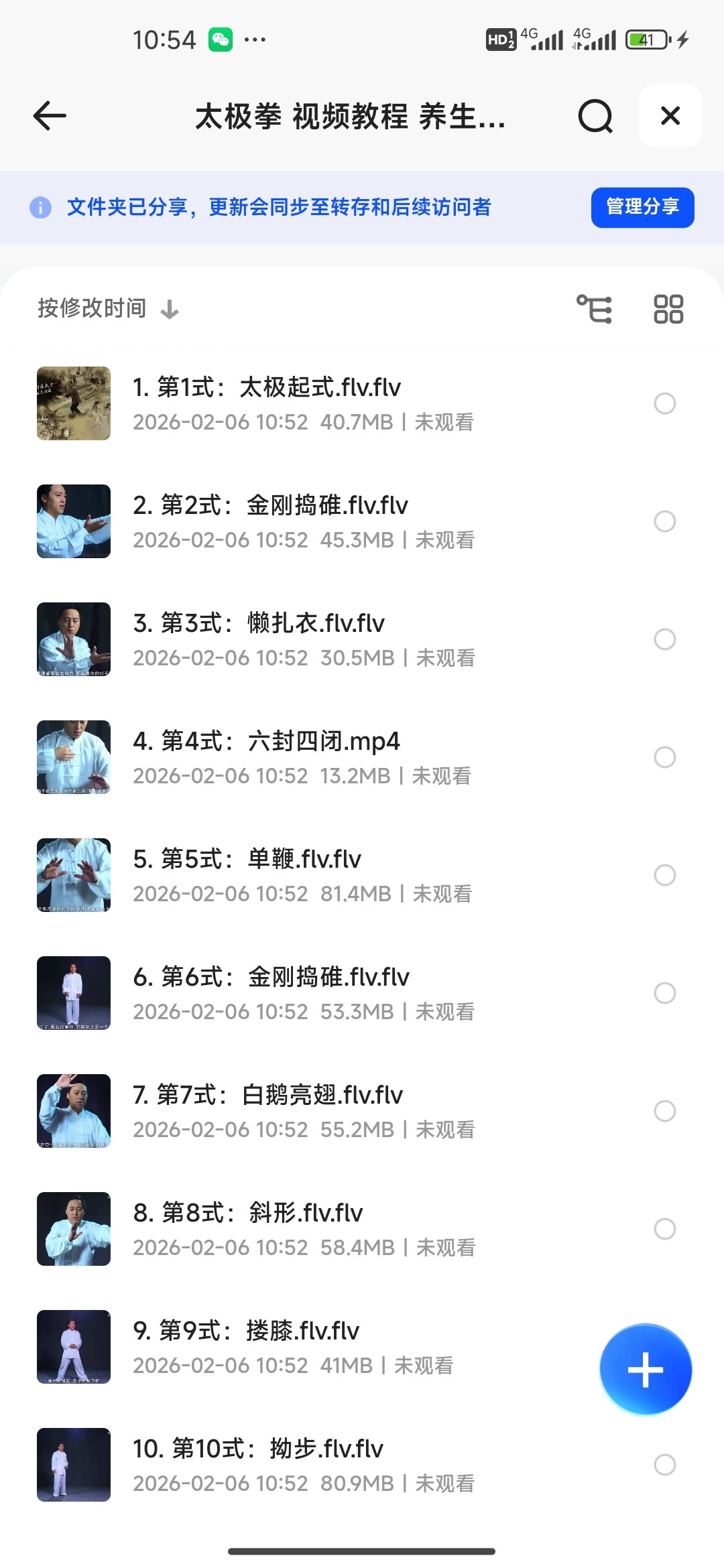This screenshot has height=1568, width=724.
Task: Open the 第2式：金刚捣碓 video thumbnail
Action: click(x=74, y=521)
